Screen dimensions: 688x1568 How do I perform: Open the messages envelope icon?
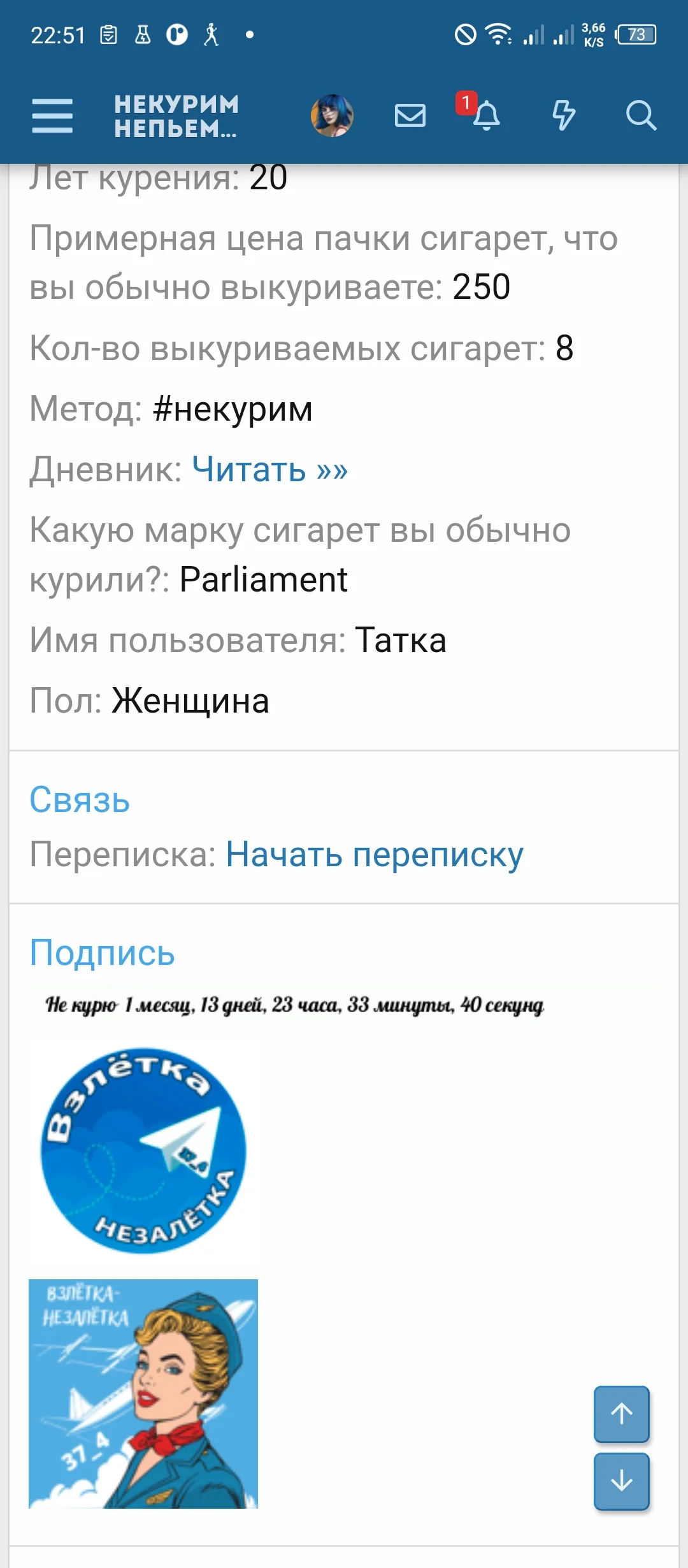pyautogui.click(x=410, y=116)
